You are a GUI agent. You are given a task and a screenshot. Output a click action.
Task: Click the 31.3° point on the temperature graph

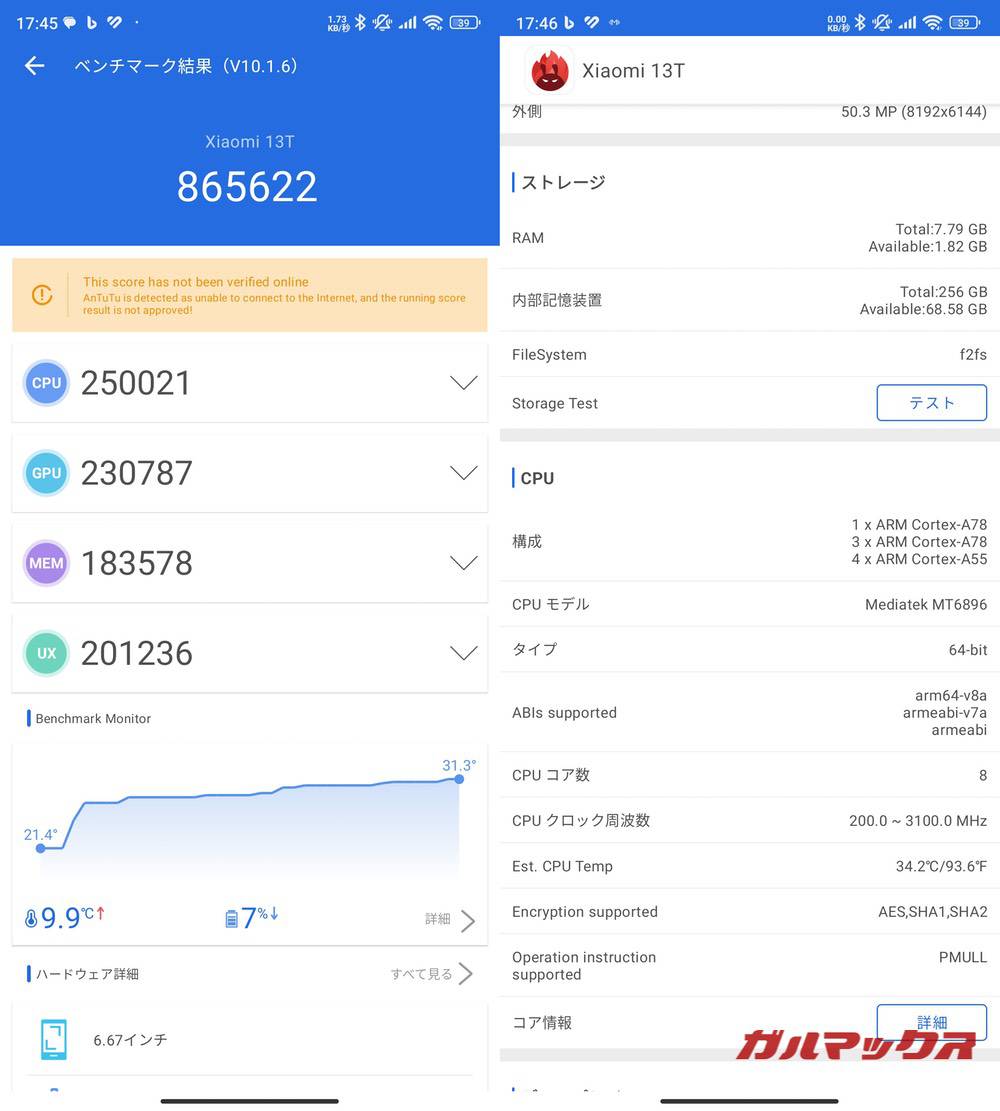point(459,779)
